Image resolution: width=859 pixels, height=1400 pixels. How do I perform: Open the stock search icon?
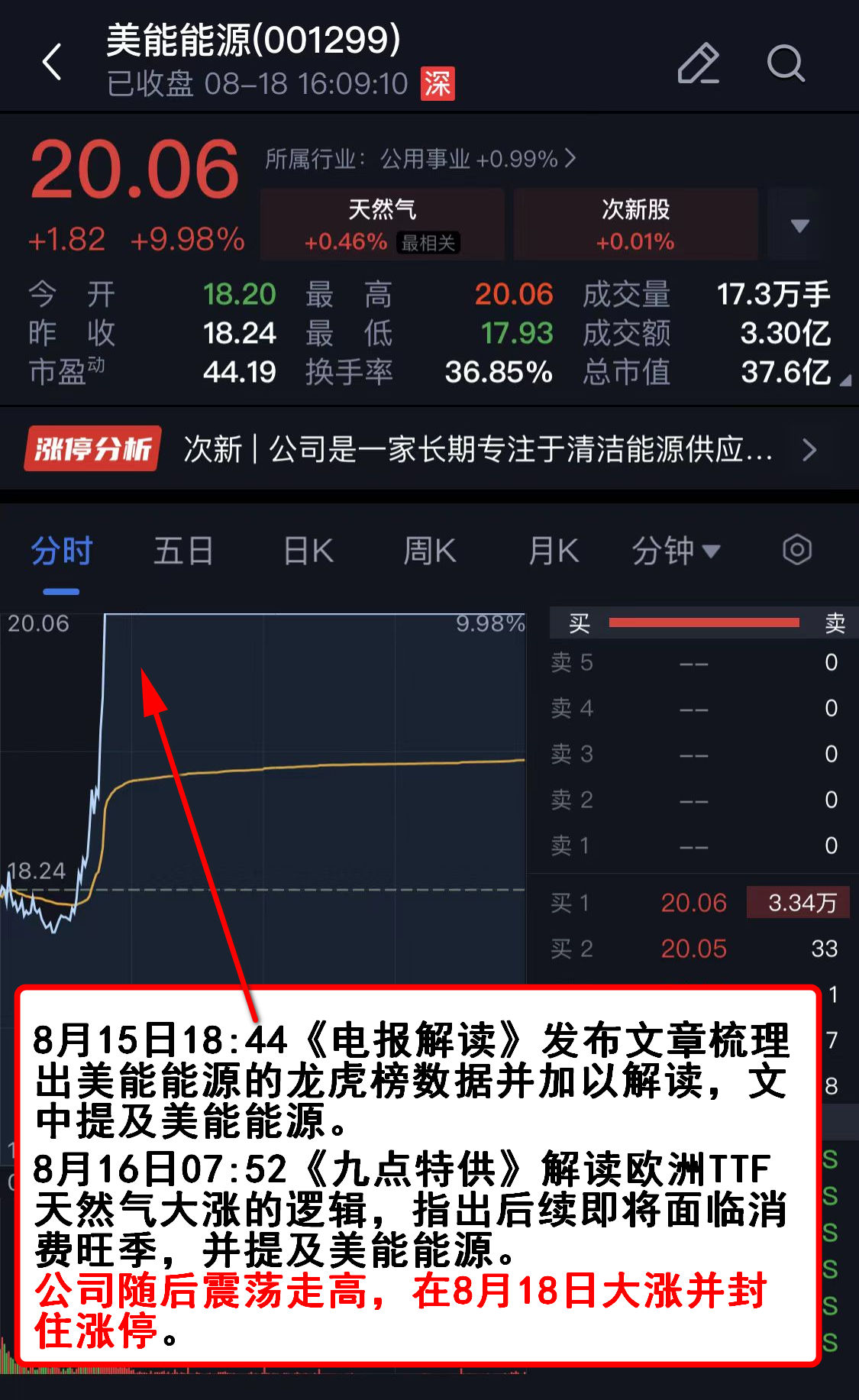tap(785, 63)
